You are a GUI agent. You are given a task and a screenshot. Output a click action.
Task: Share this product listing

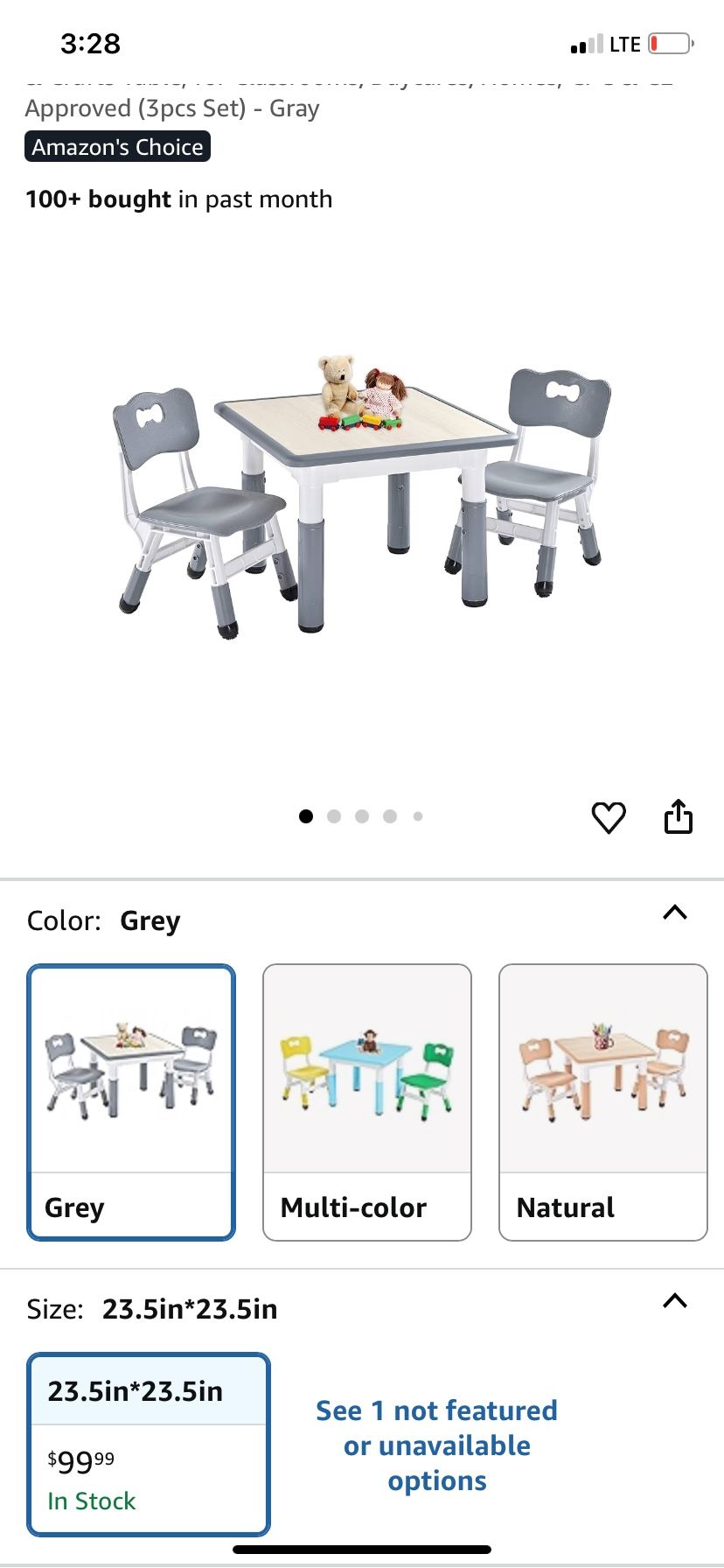(679, 816)
